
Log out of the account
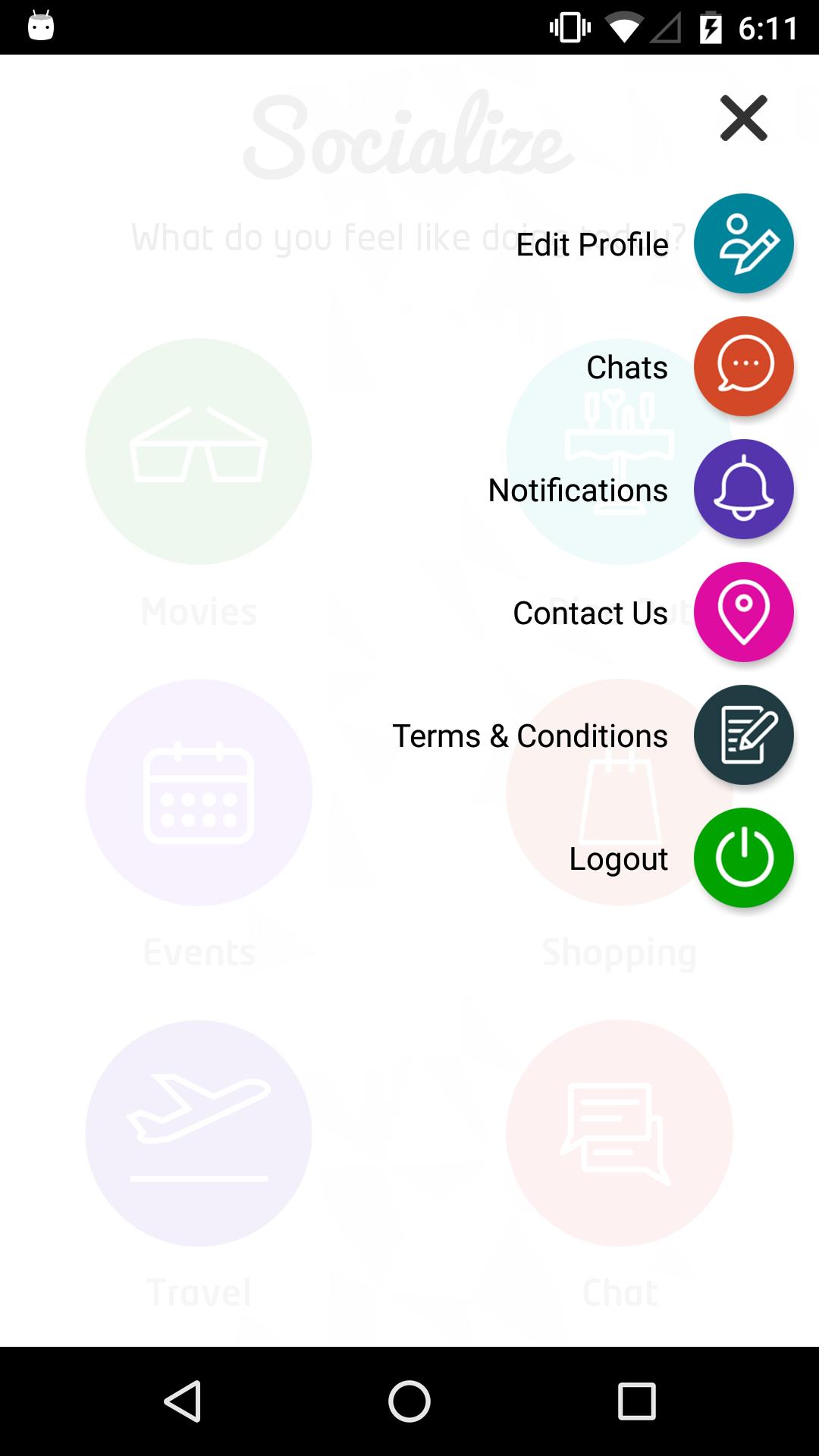(x=743, y=858)
